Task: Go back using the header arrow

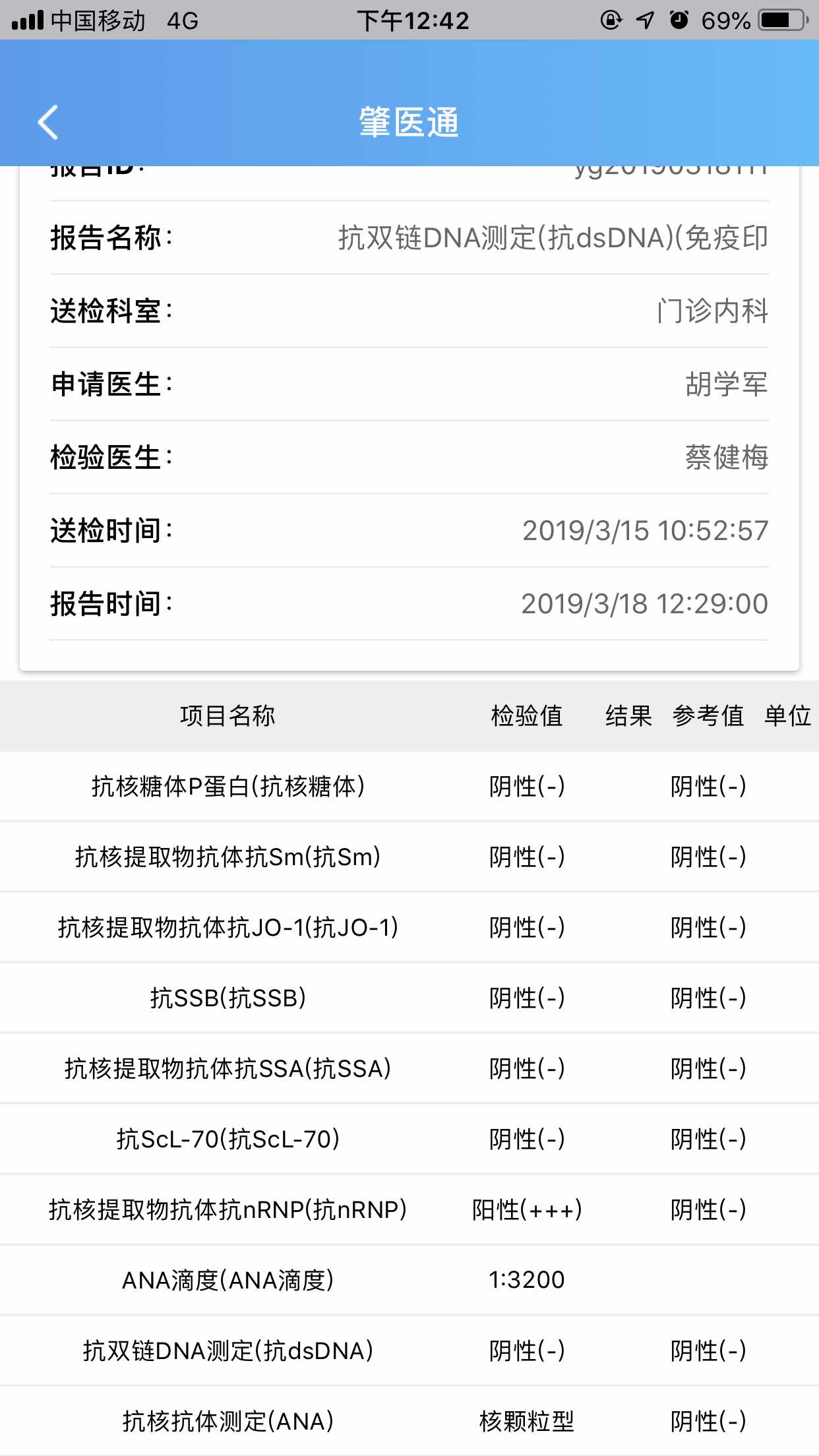Action: [47, 123]
